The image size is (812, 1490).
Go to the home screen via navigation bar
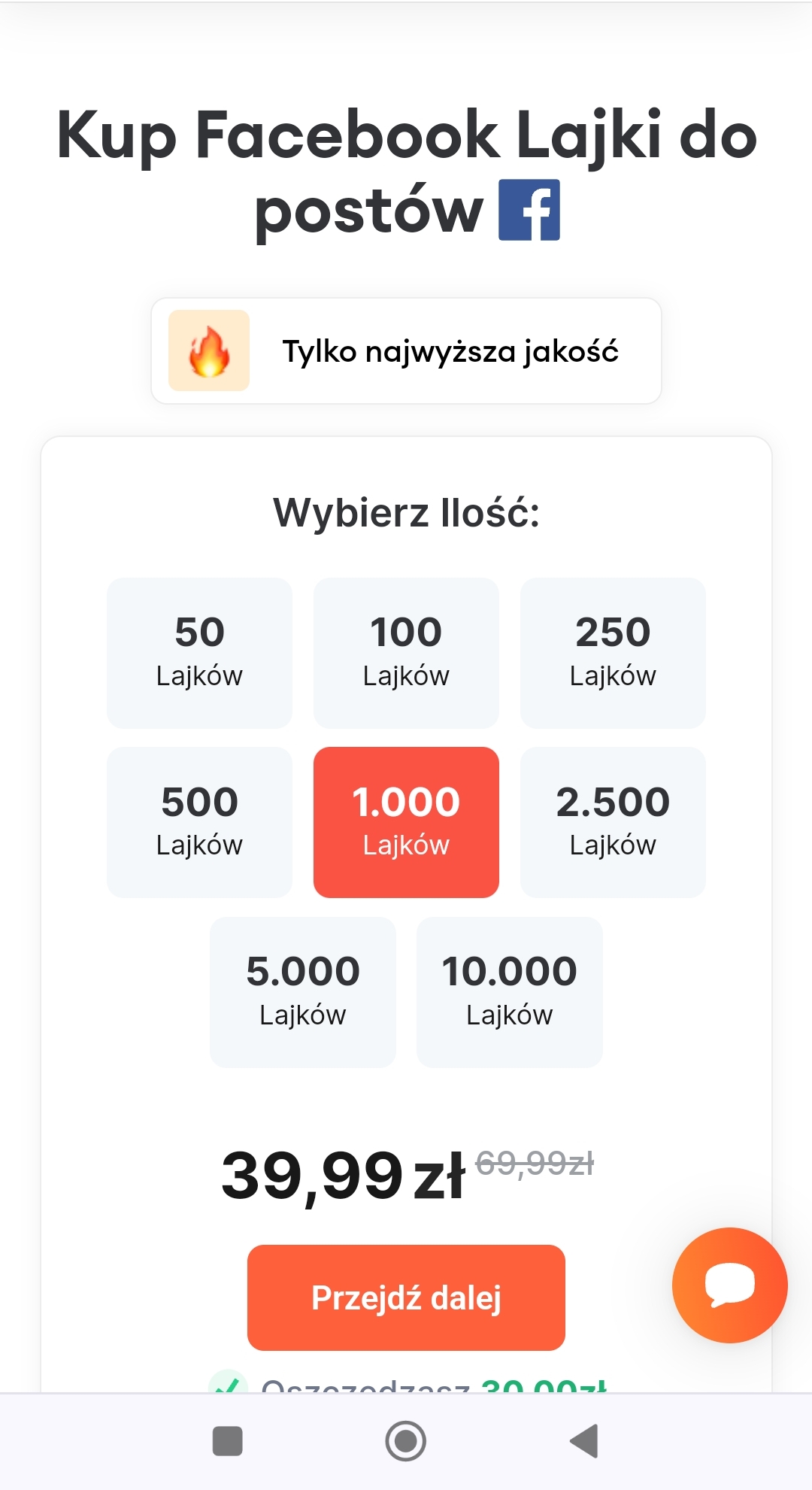406,1441
